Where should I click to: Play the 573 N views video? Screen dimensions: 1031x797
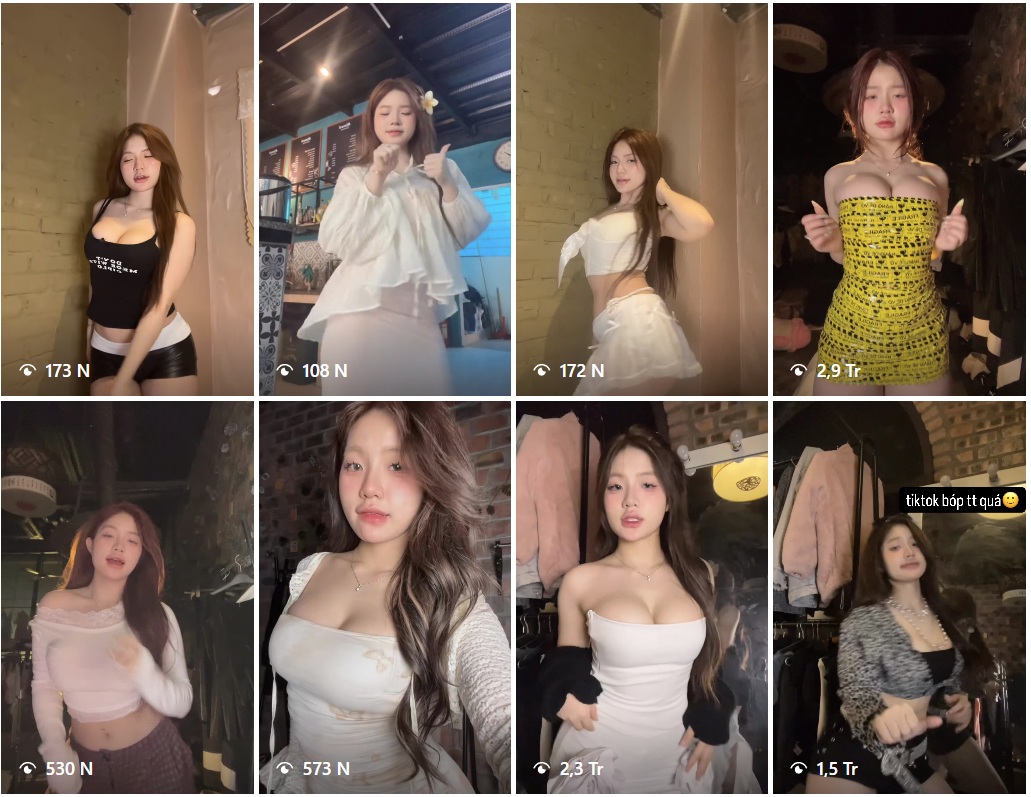(x=385, y=598)
